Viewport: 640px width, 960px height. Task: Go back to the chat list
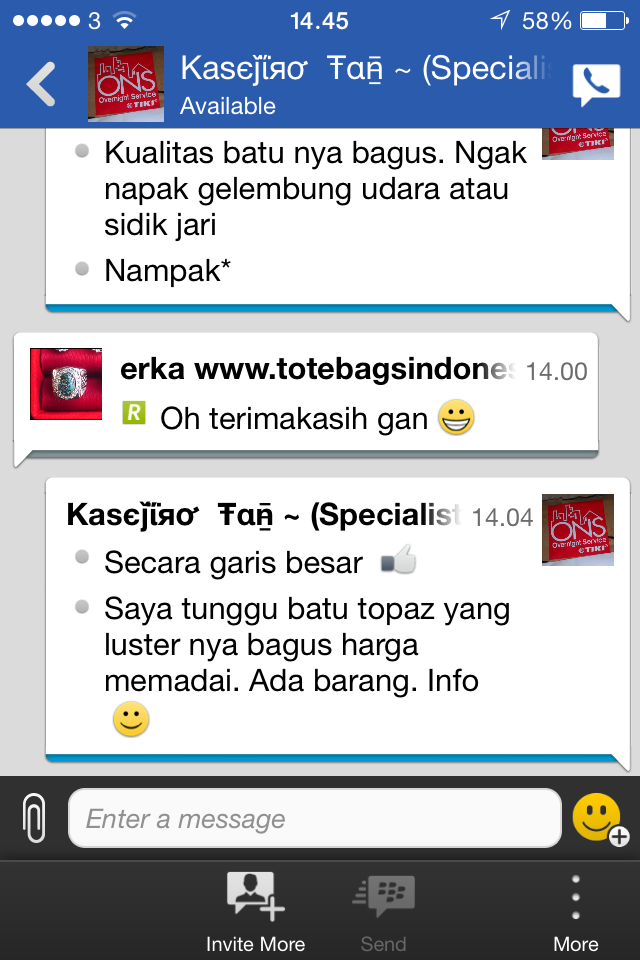click(x=41, y=84)
